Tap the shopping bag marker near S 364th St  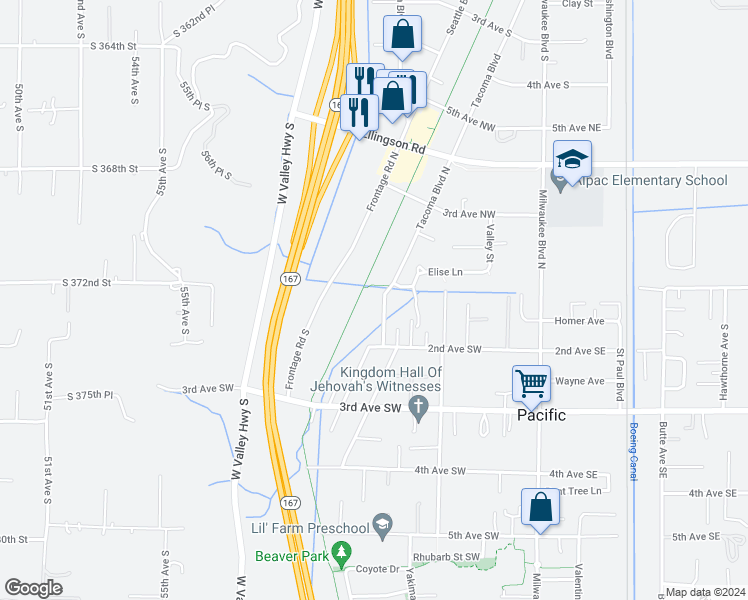tap(401, 36)
